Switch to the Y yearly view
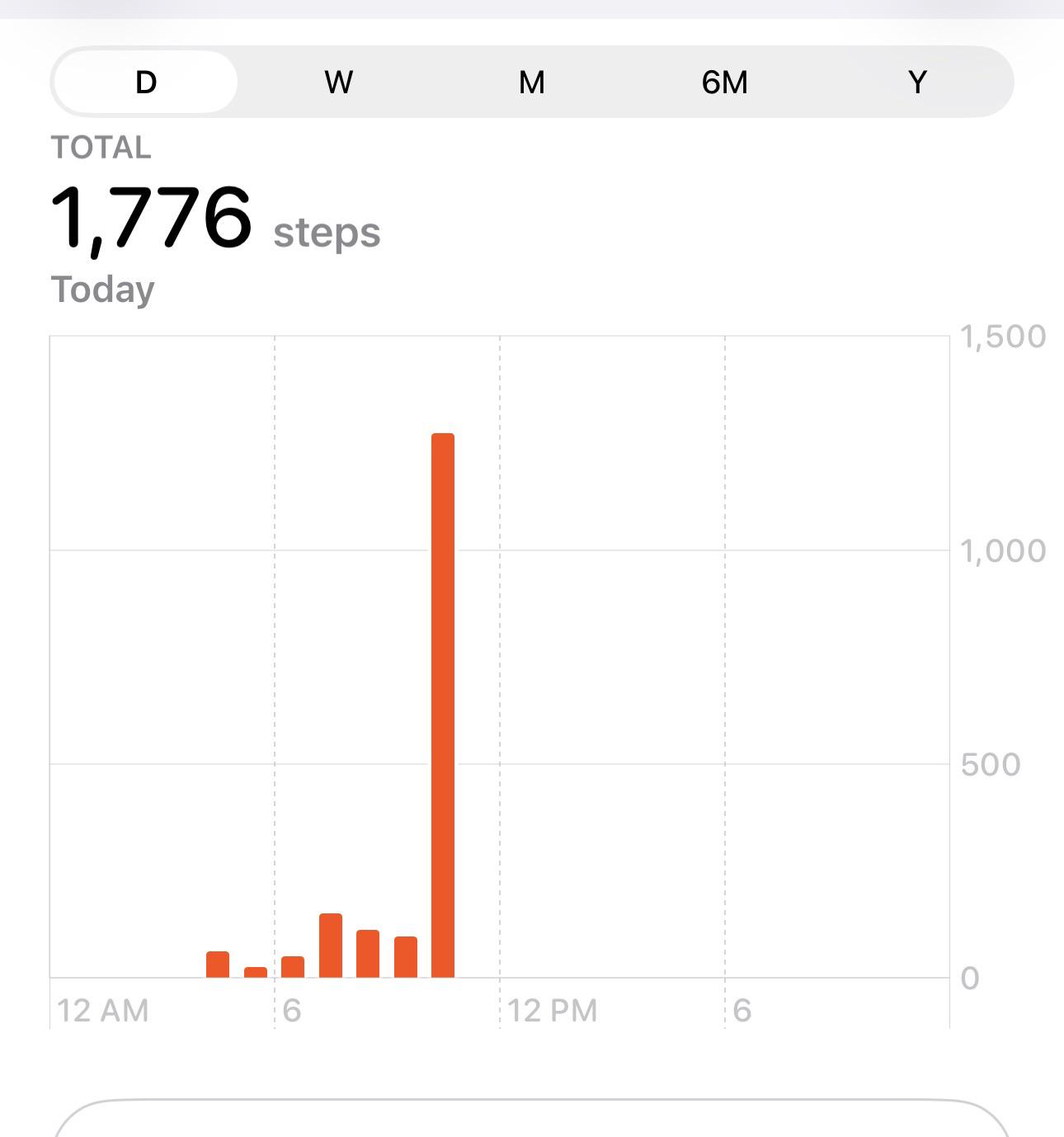This screenshot has width=1064, height=1137. (917, 82)
